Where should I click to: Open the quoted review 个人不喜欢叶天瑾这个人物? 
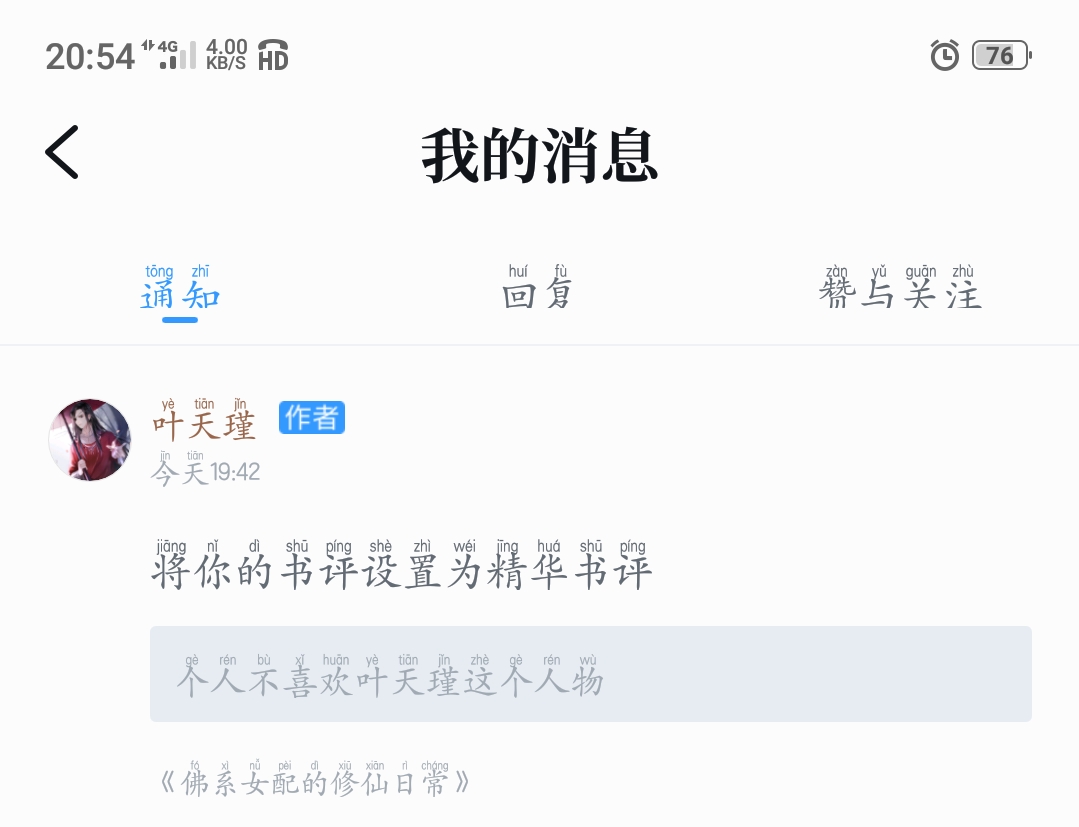590,674
